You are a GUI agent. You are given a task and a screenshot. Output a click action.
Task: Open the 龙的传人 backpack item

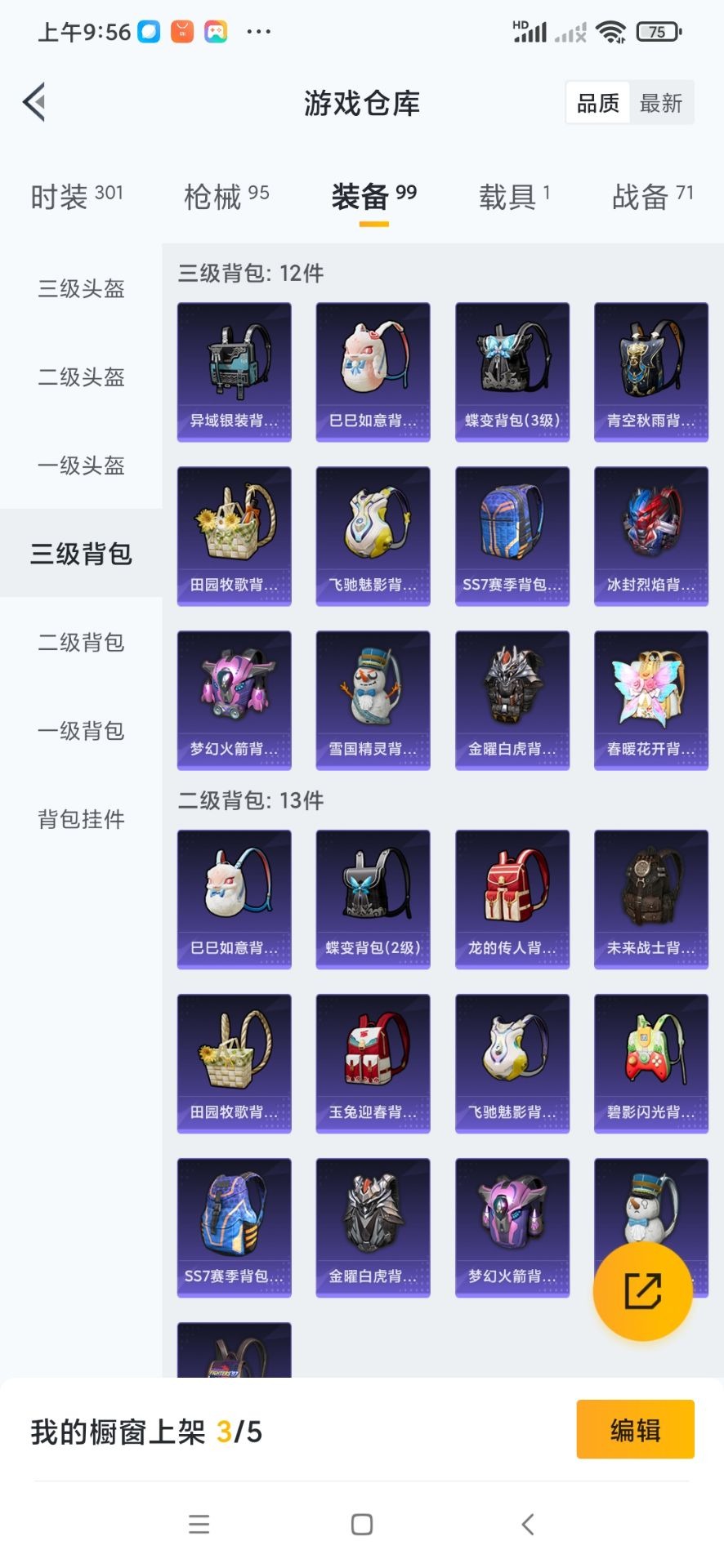pyautogui.click(x=512, y=899)
